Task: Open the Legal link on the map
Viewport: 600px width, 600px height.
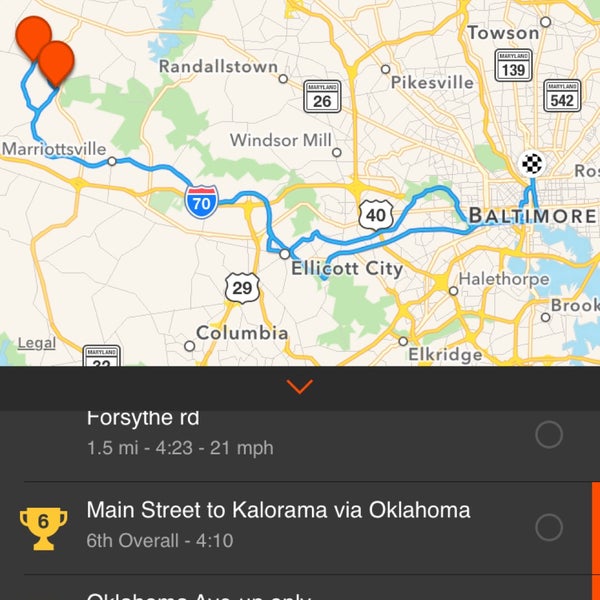Action: 37,343
